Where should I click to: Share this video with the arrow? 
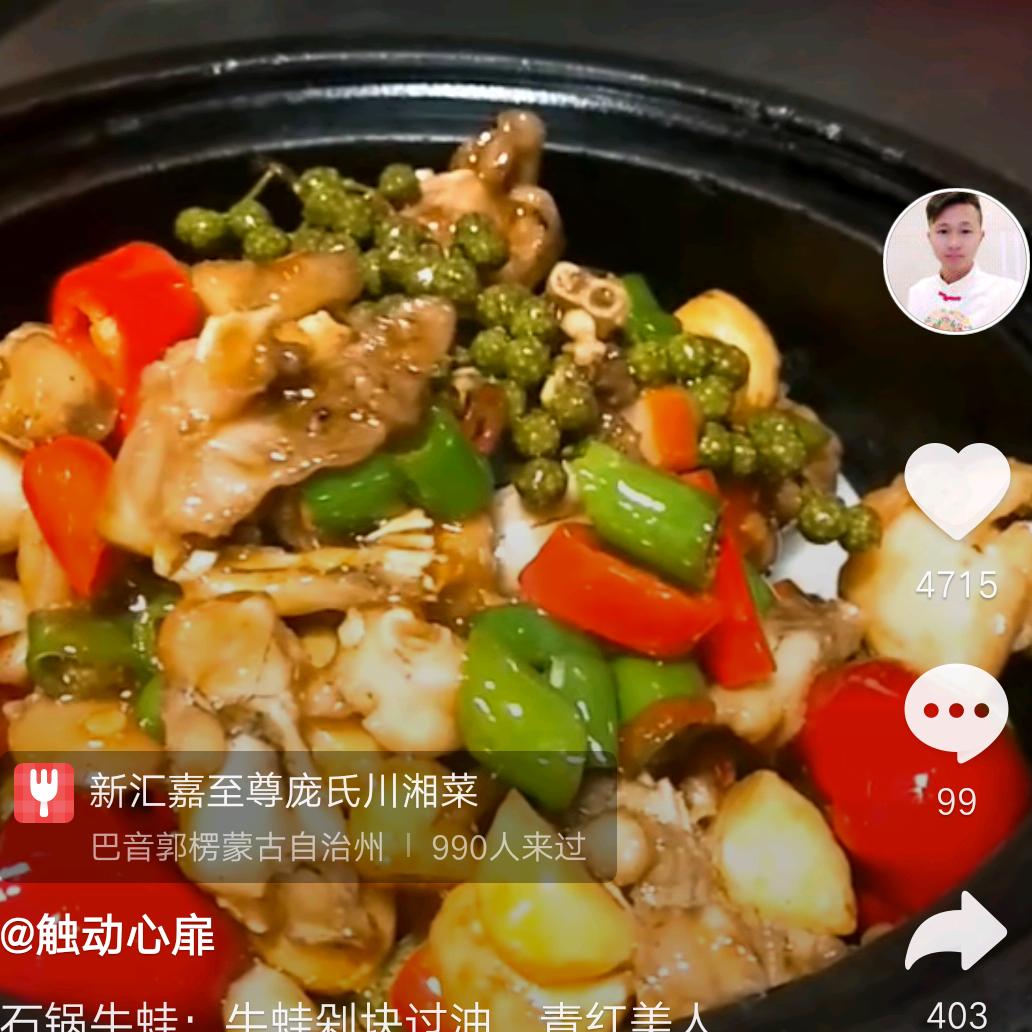(x=956, y=933)
